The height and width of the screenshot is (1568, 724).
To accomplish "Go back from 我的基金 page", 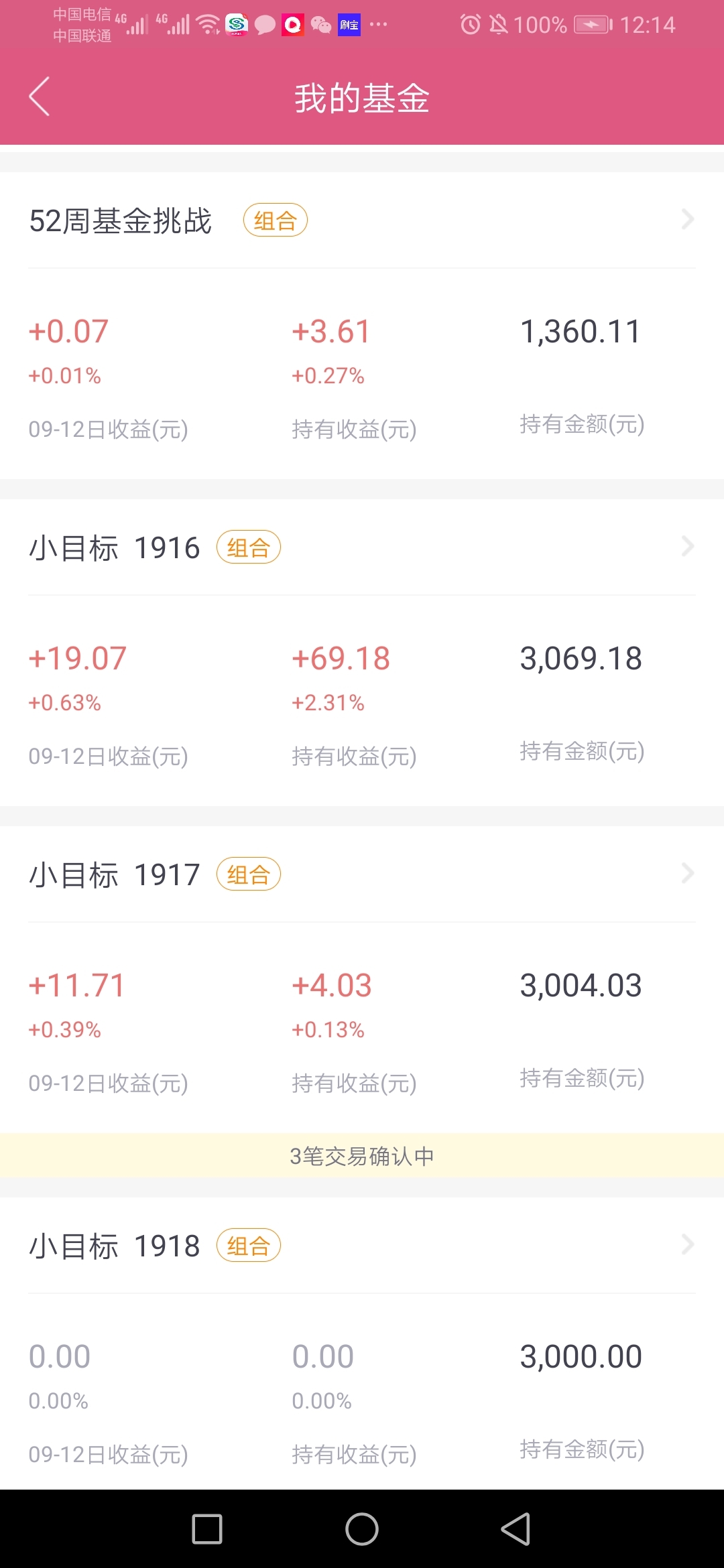I will (x=40, y=96).
